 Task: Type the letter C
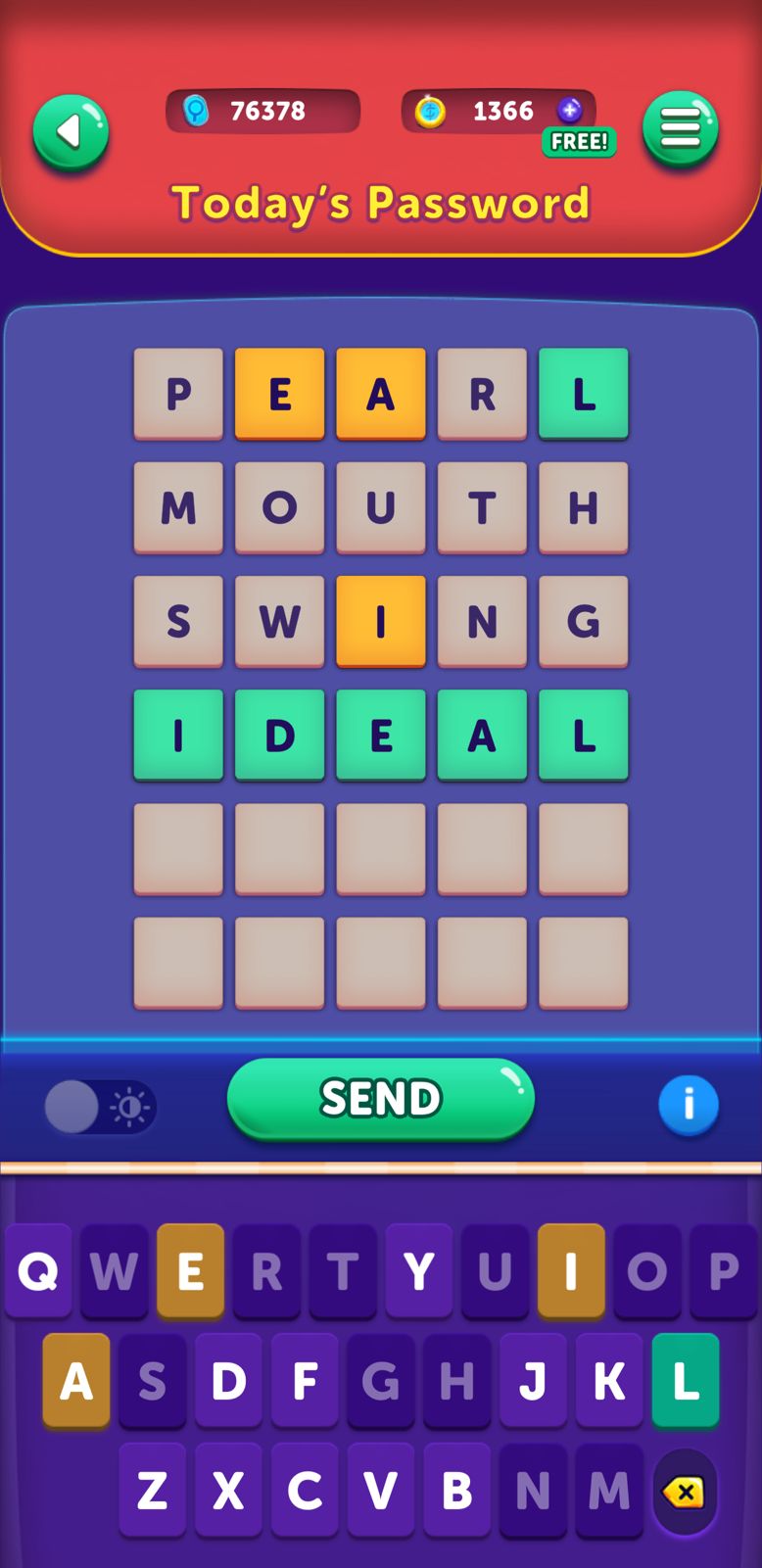(305, 1491)
